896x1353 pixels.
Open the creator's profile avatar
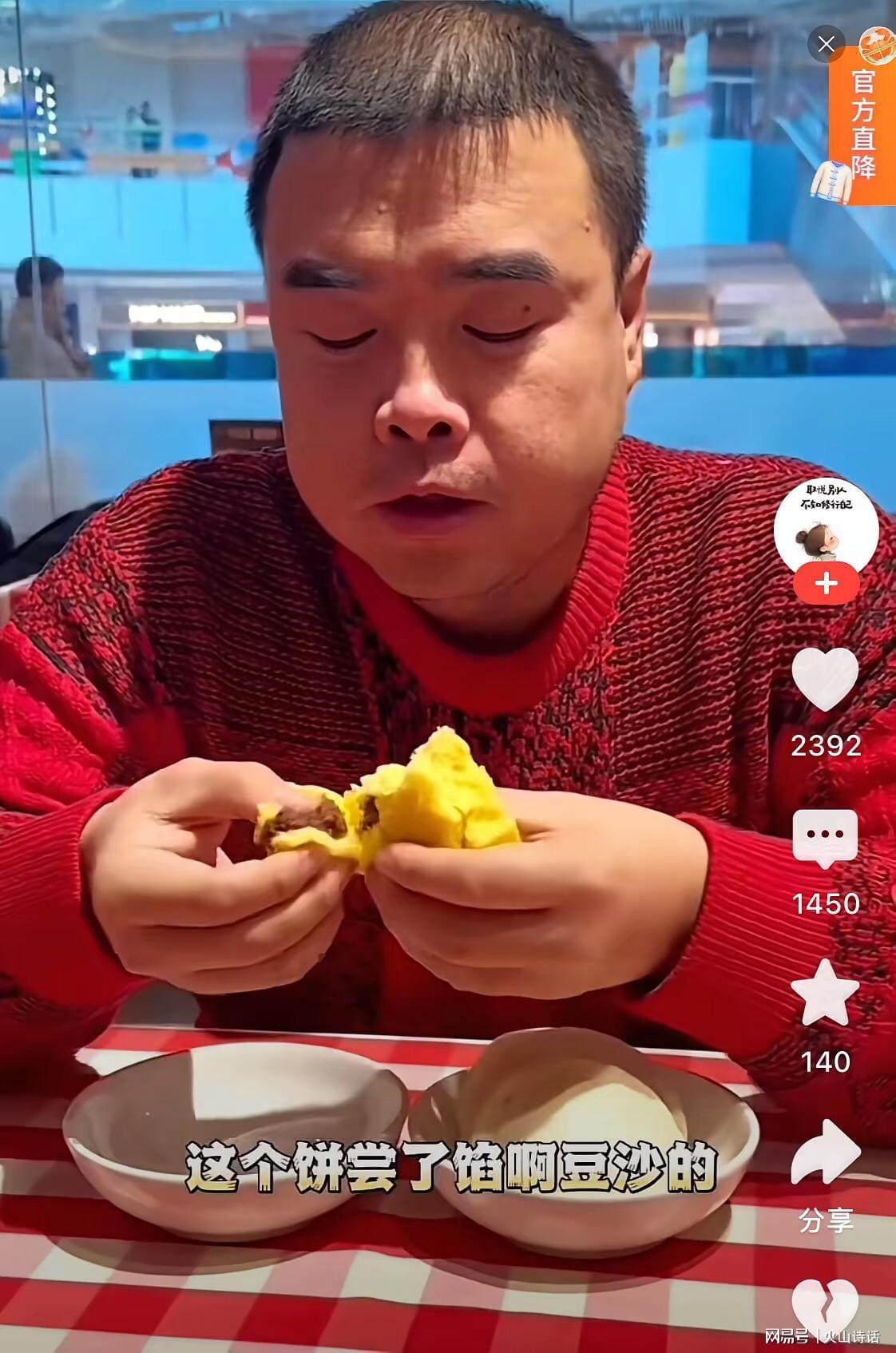click(826, 526)
